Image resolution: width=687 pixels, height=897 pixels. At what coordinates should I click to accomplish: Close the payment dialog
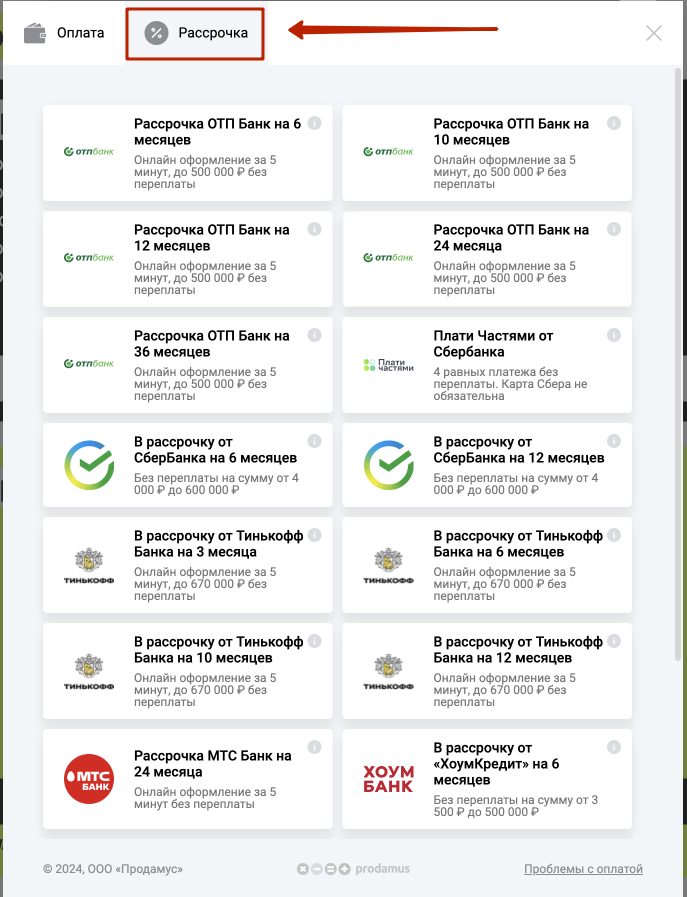pyautogui.click(x=654, y=33)
